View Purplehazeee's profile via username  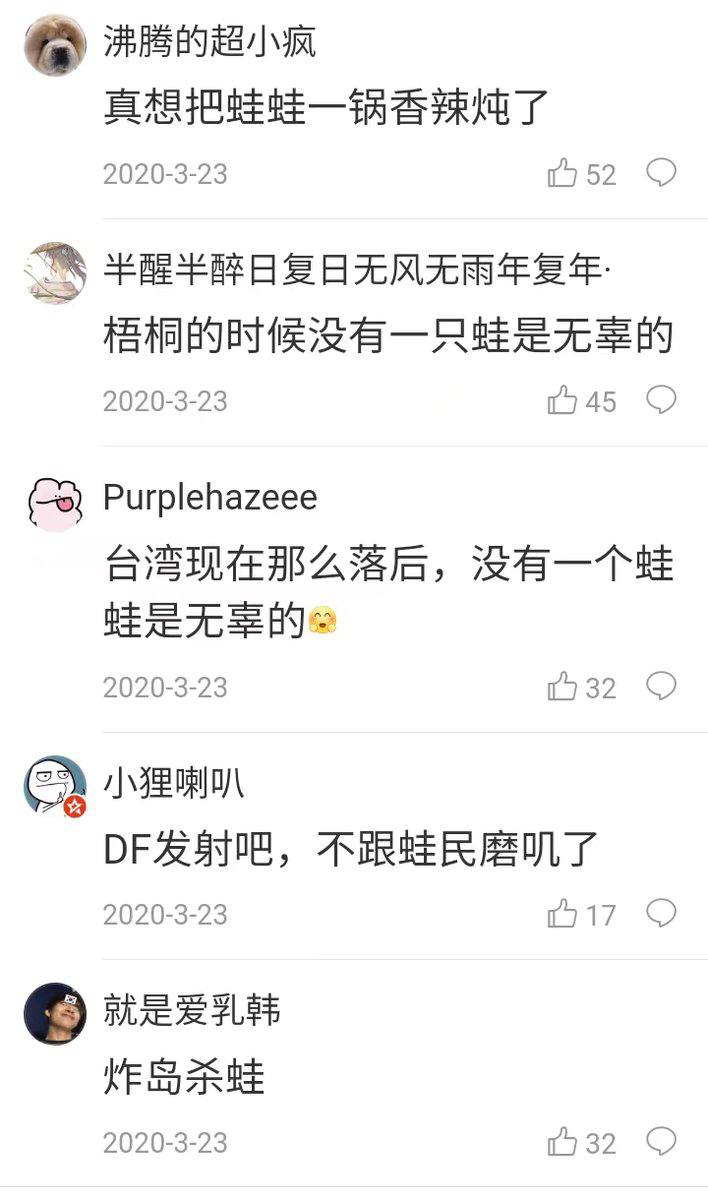[x=210, y=497]
